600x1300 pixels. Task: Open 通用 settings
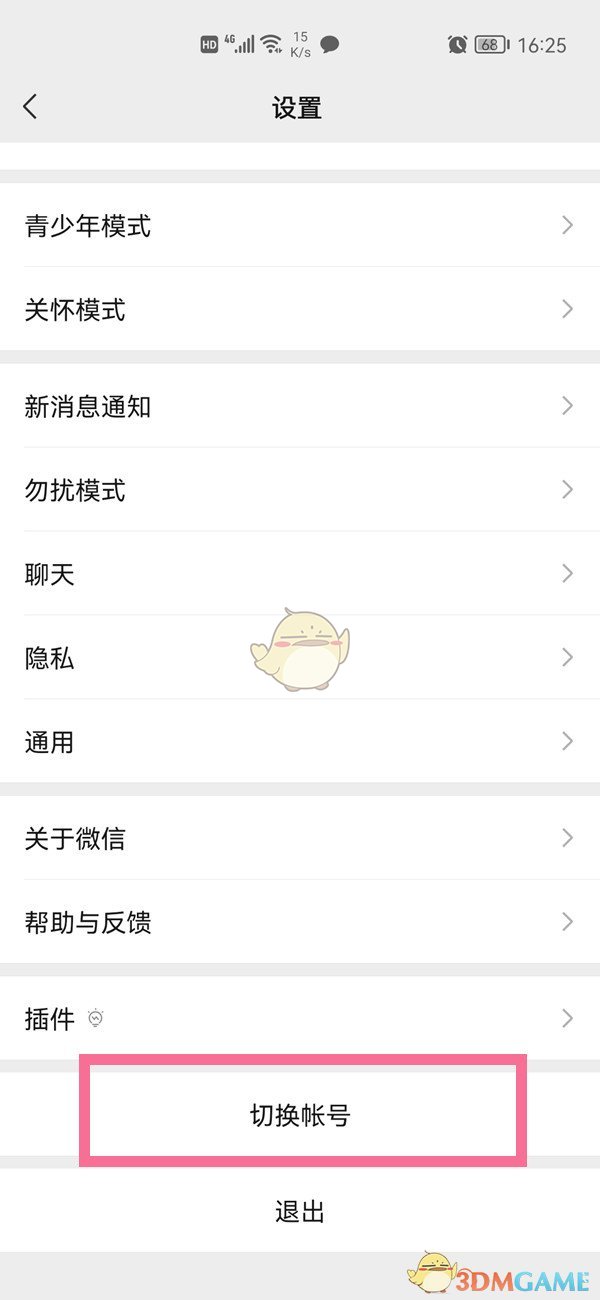[300, 743]
